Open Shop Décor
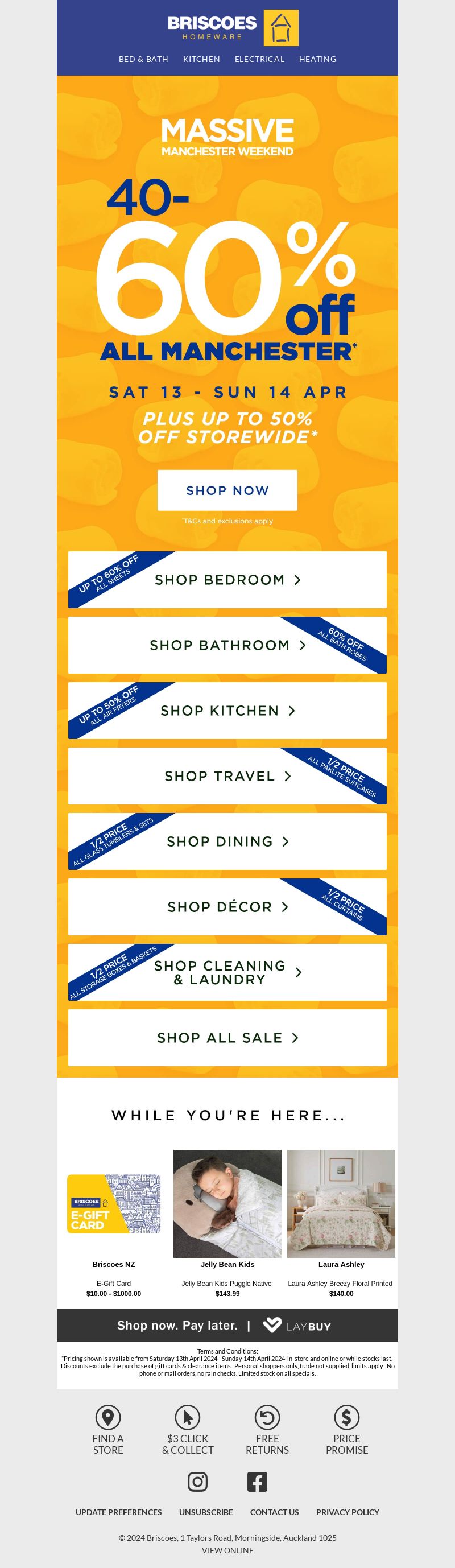Image resolution: width=455 pixels, height=1568 pixels. coord(227,907)
